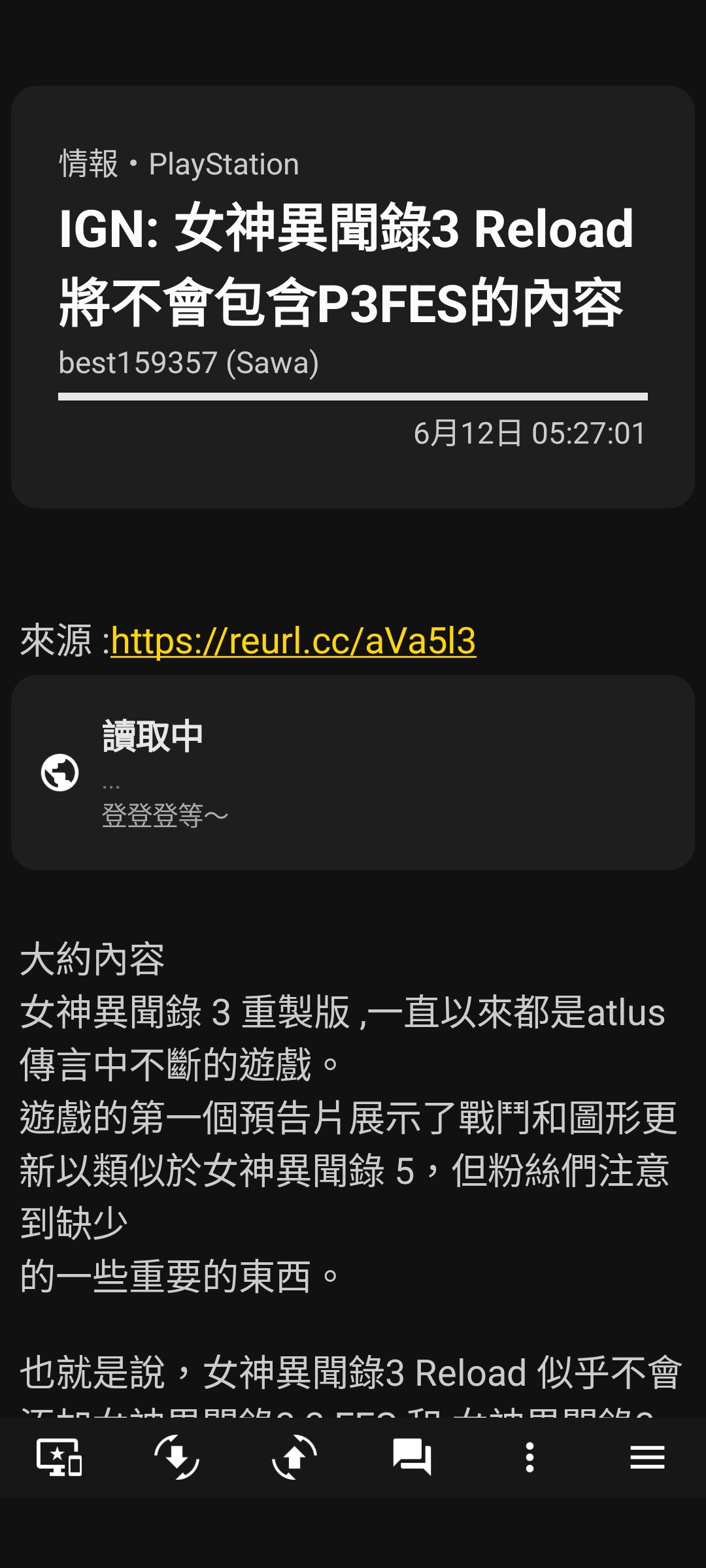Screen dimensions: 706x1568
Task: Open the three-dot overflow menu
Action: [x=529, y=1457]
